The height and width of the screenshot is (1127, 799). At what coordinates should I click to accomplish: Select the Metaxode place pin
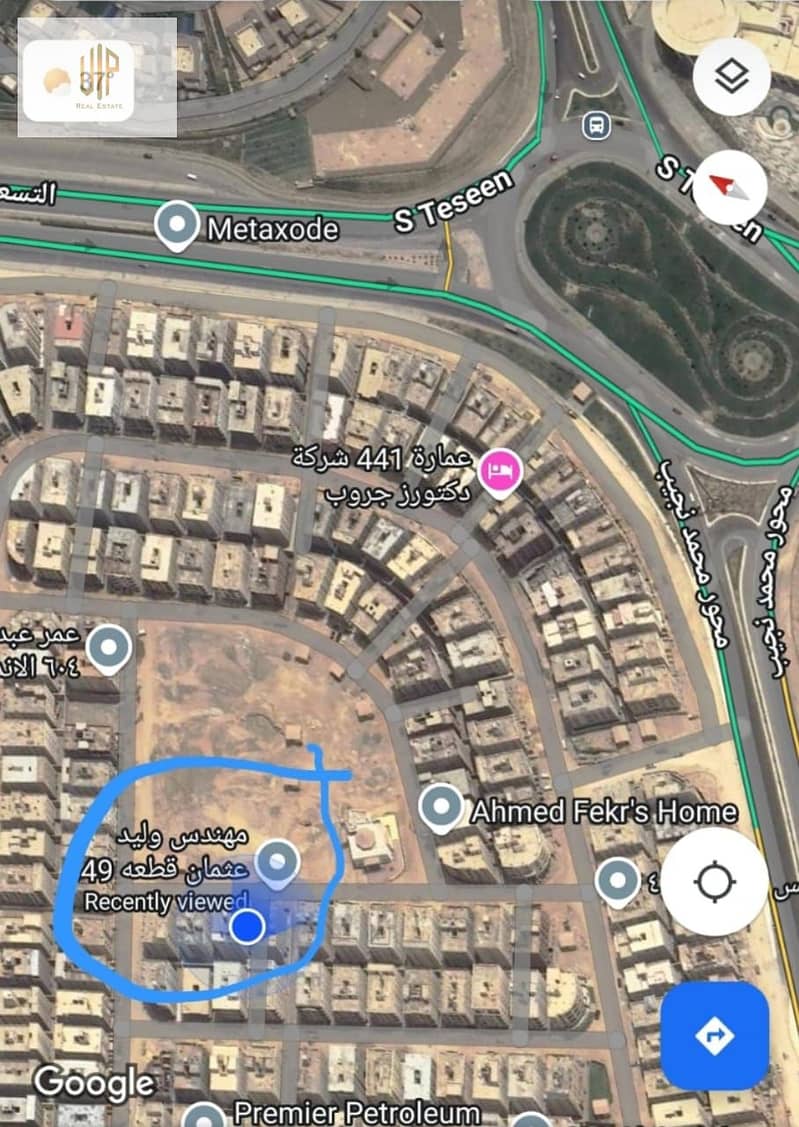[178, 224]
